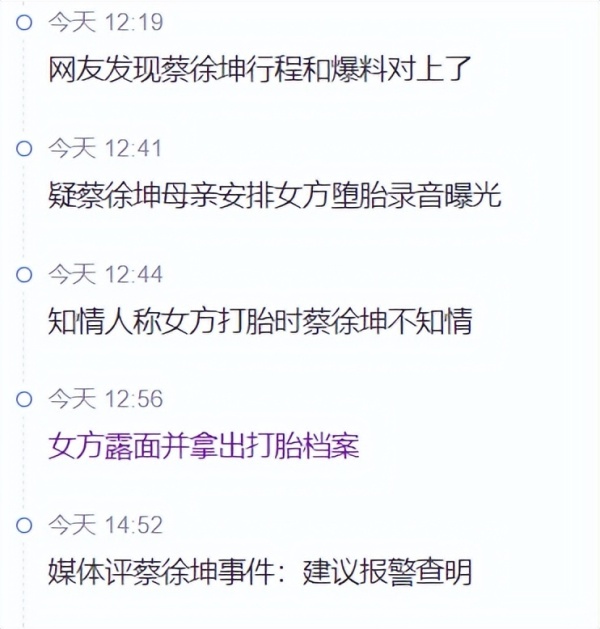600x629 pixels.
Task: Open headline 疑蔡徐坤母亲安排女方堕胎录音曝光
Action: click(x=274, y=196)
